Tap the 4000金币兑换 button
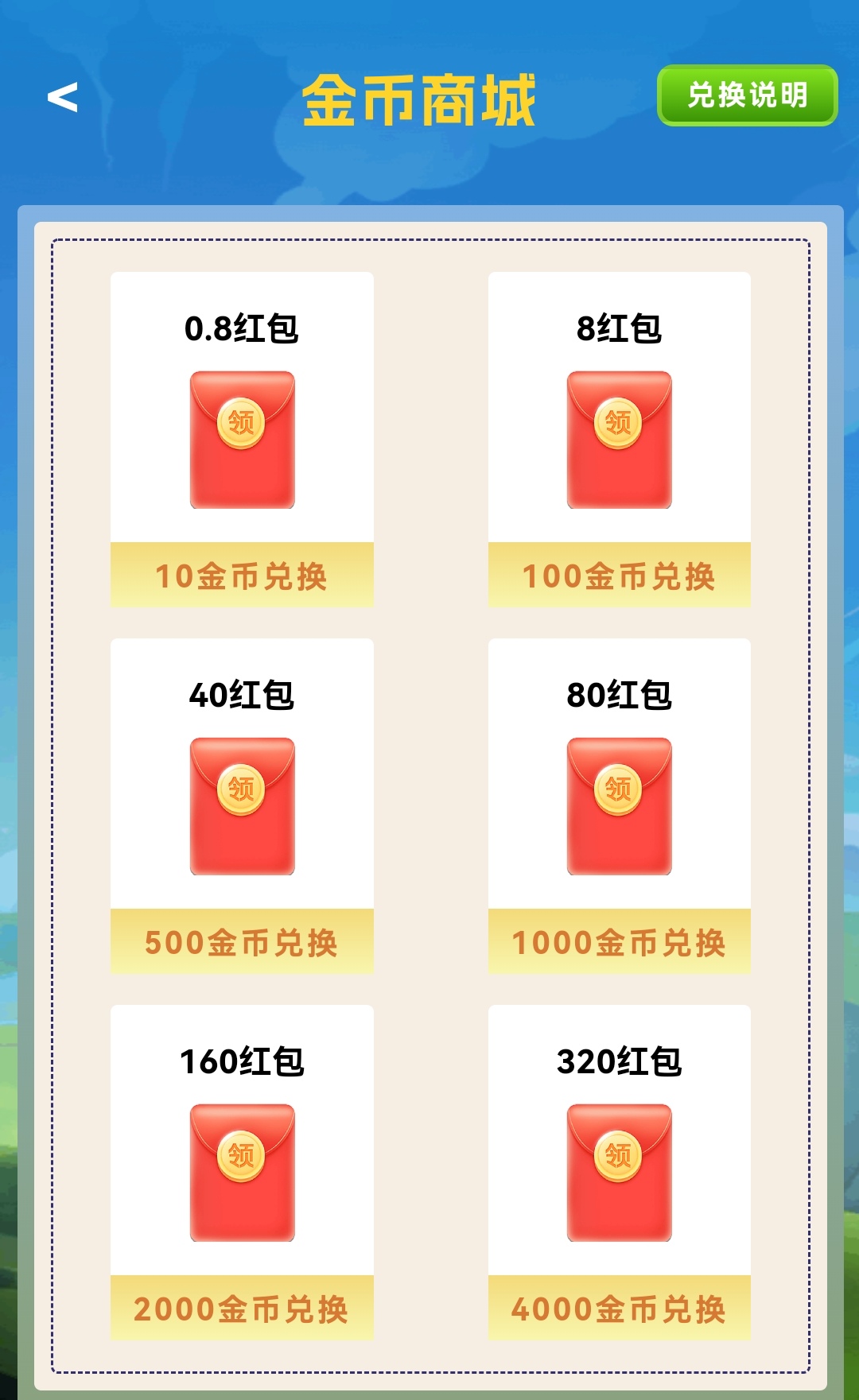This screenshot has width=859, height=1400. pos(619,1308)
